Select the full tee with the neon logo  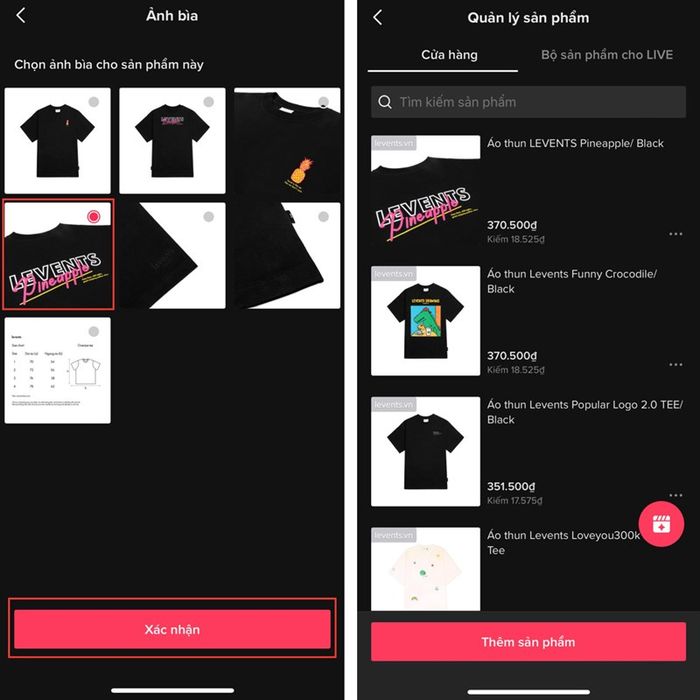click(172, 141)
